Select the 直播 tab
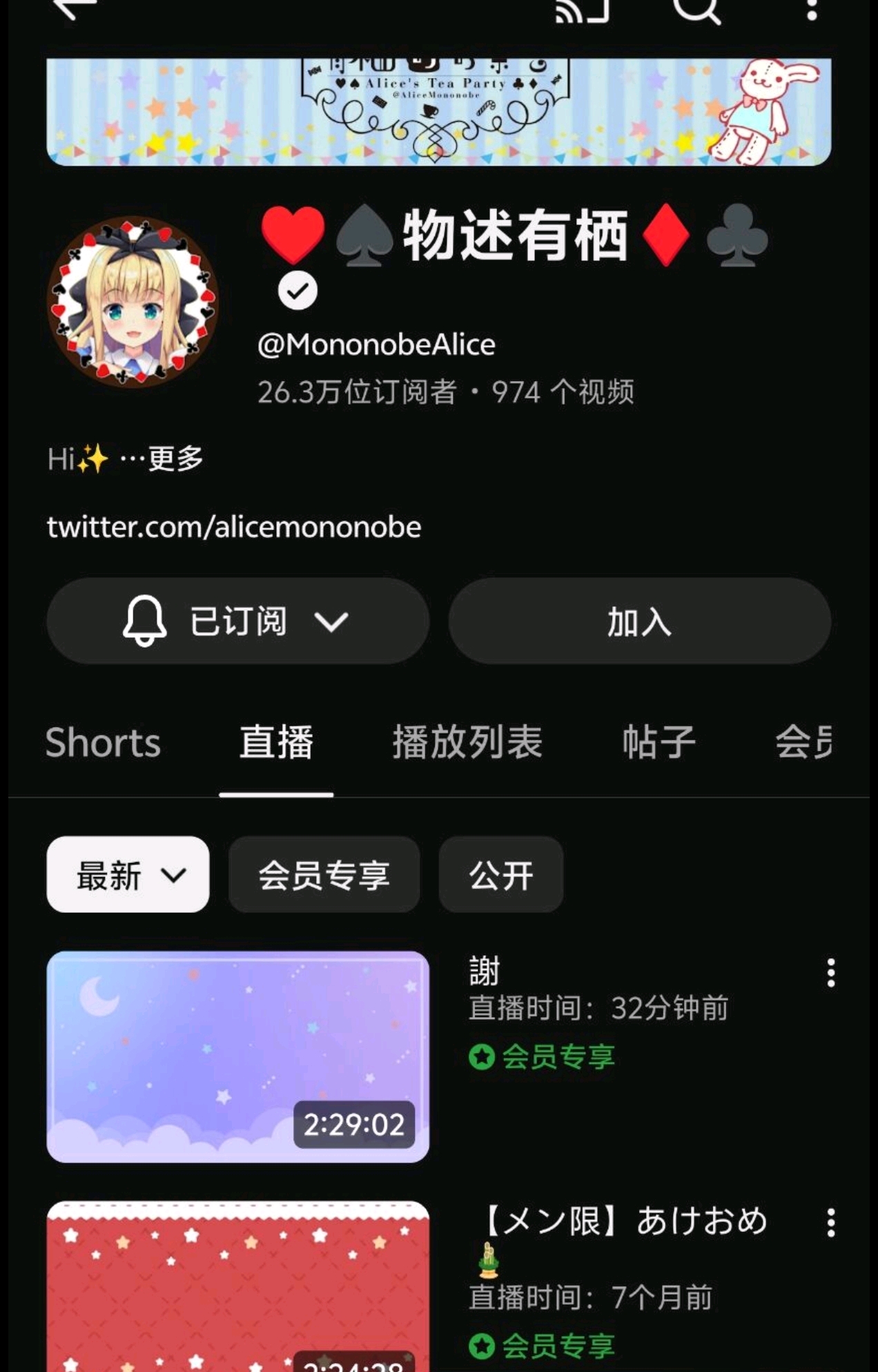Image resolution: width=878 pixels, height=1372 pixels. coord(276,743)
